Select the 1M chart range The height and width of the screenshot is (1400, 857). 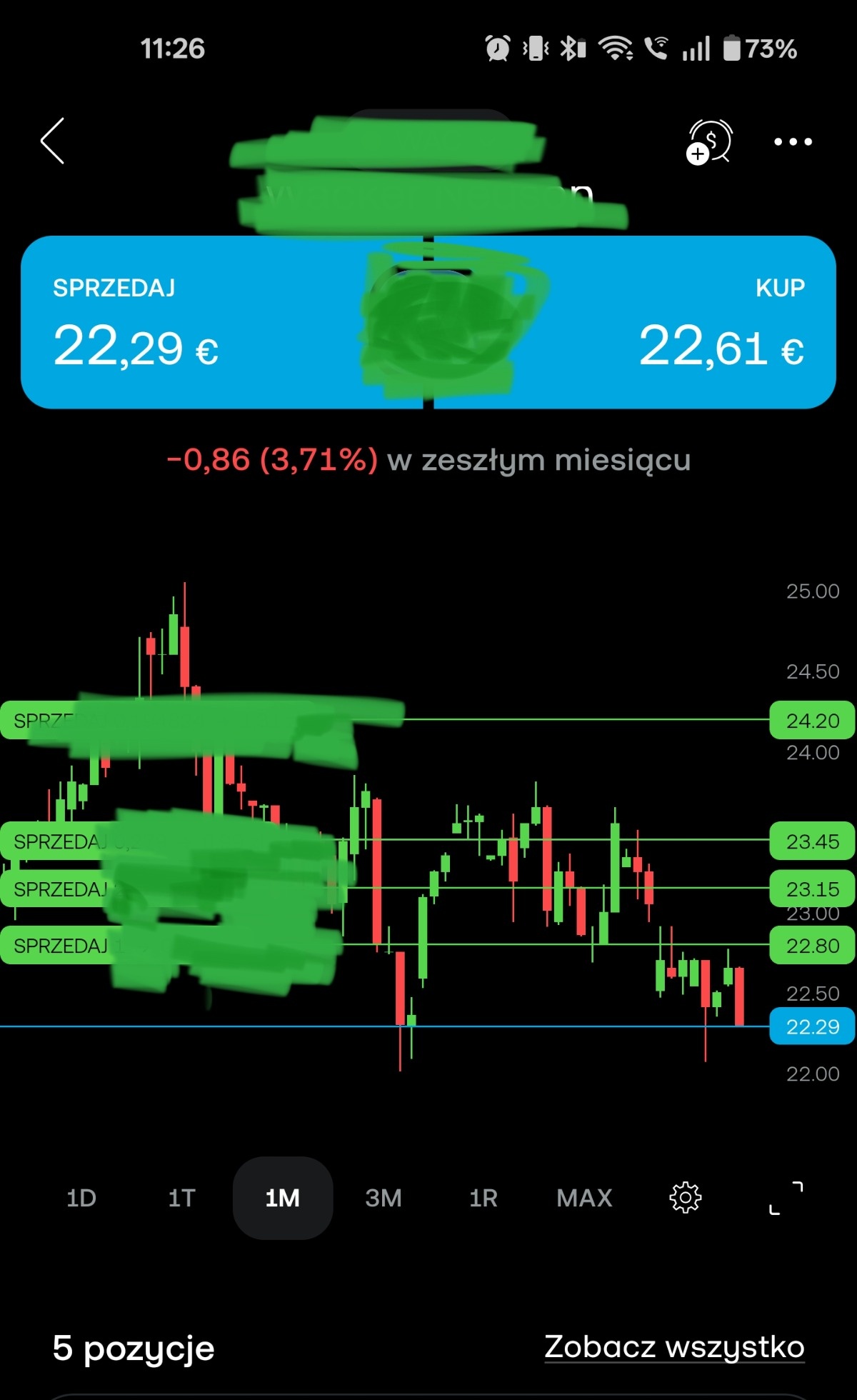283,1198
